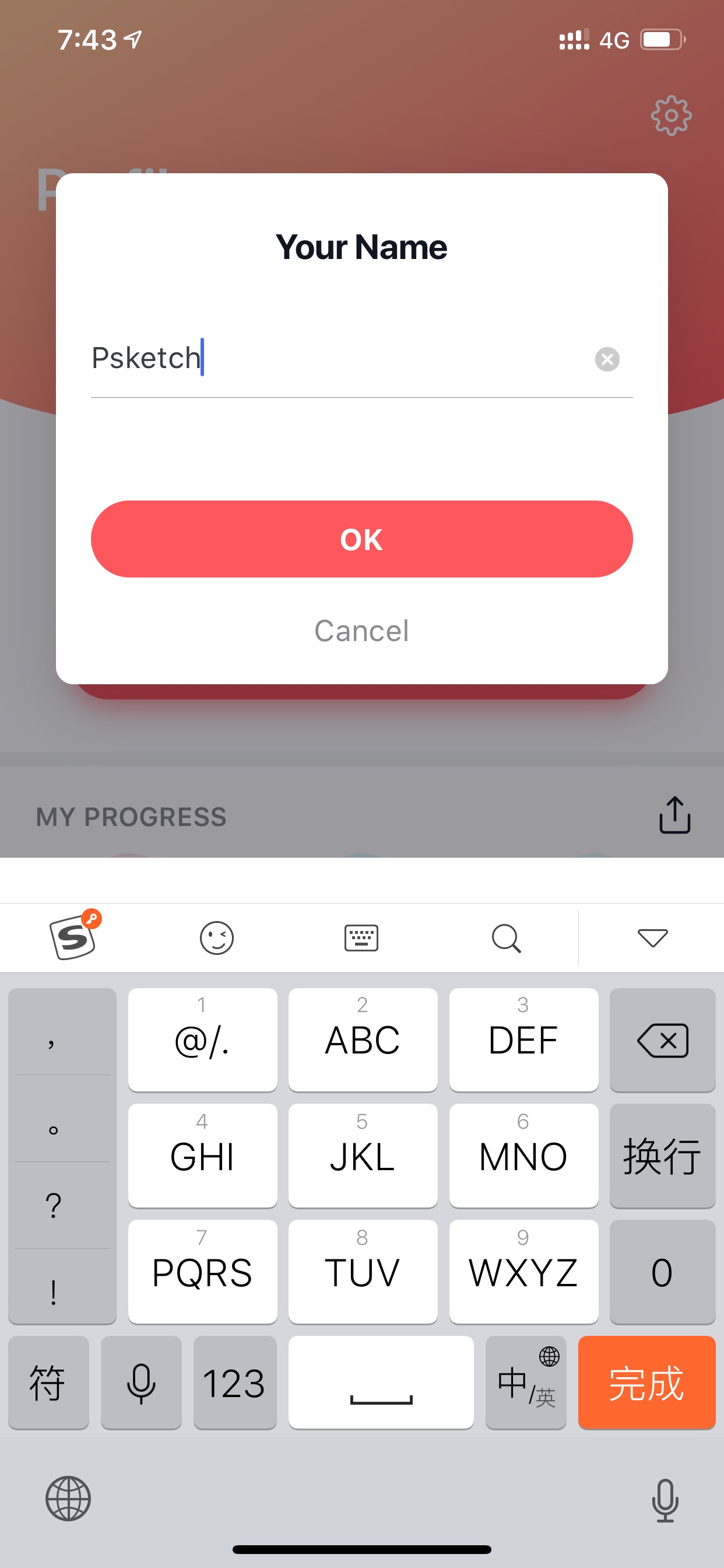Collapse the keyboard with the down arrow
This screenshot has width=724, height=1568.
point(652,937)
